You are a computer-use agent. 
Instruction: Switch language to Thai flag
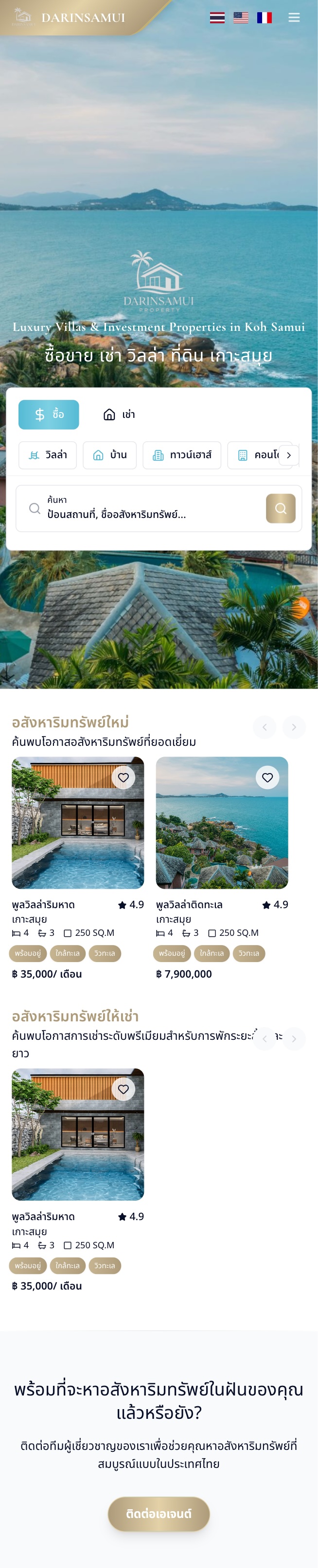pos(217,17)
